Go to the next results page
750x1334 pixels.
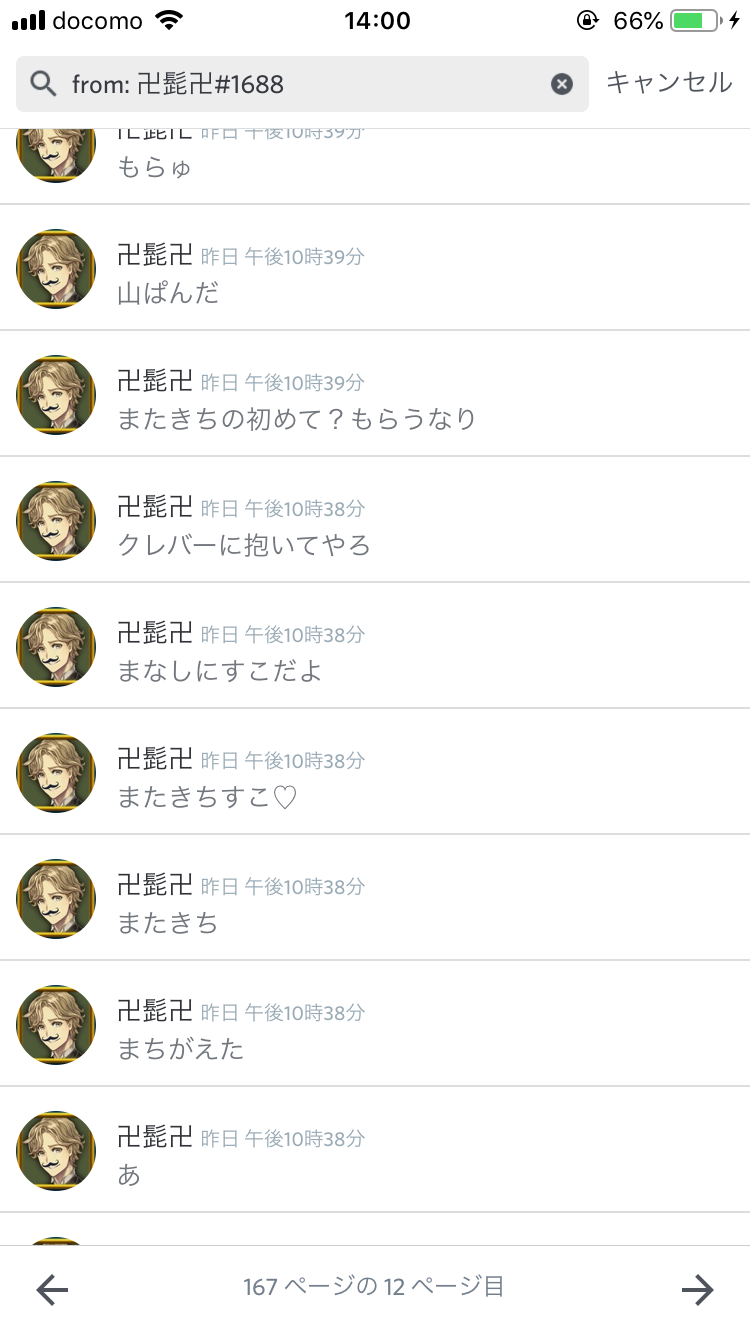point(698,1290)
